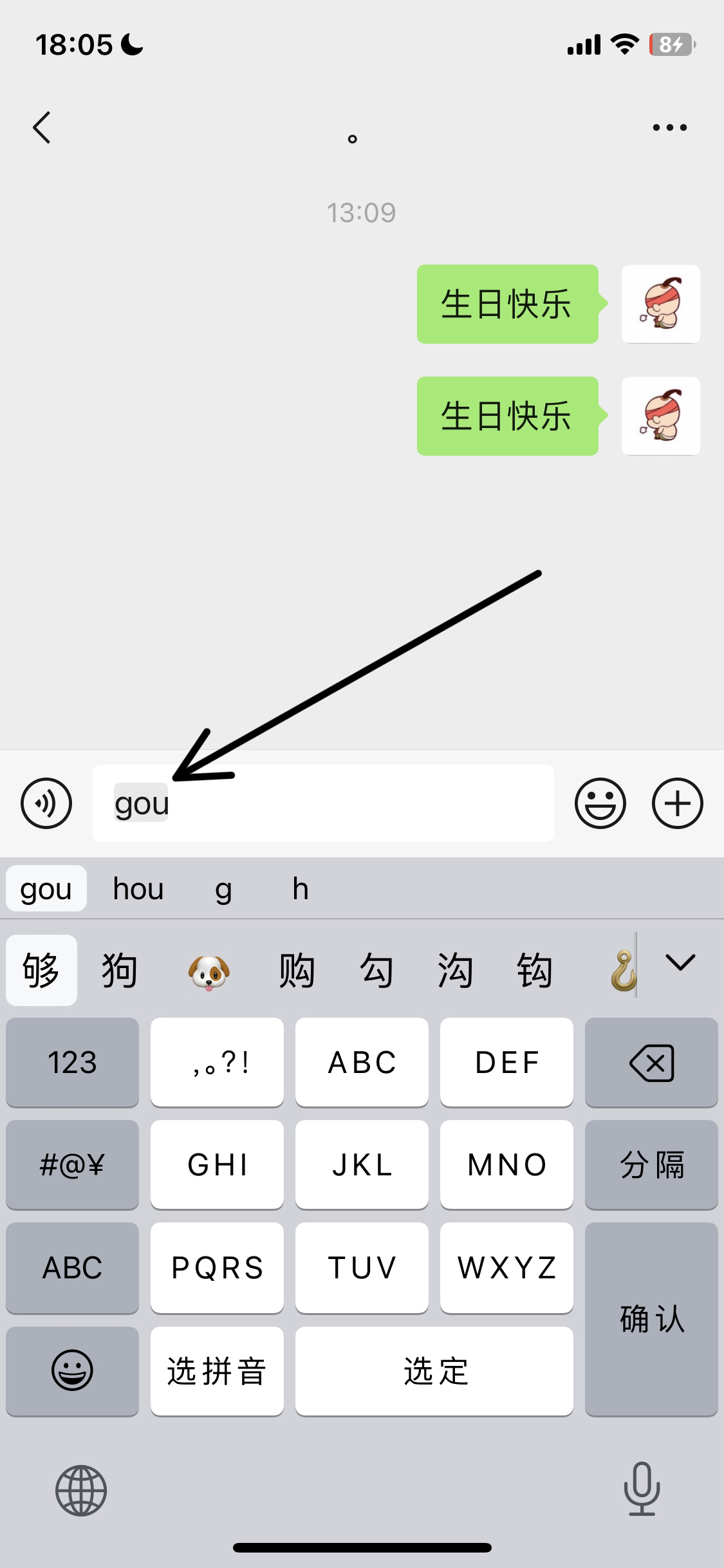Switch to voice message input

coord(46,803)
